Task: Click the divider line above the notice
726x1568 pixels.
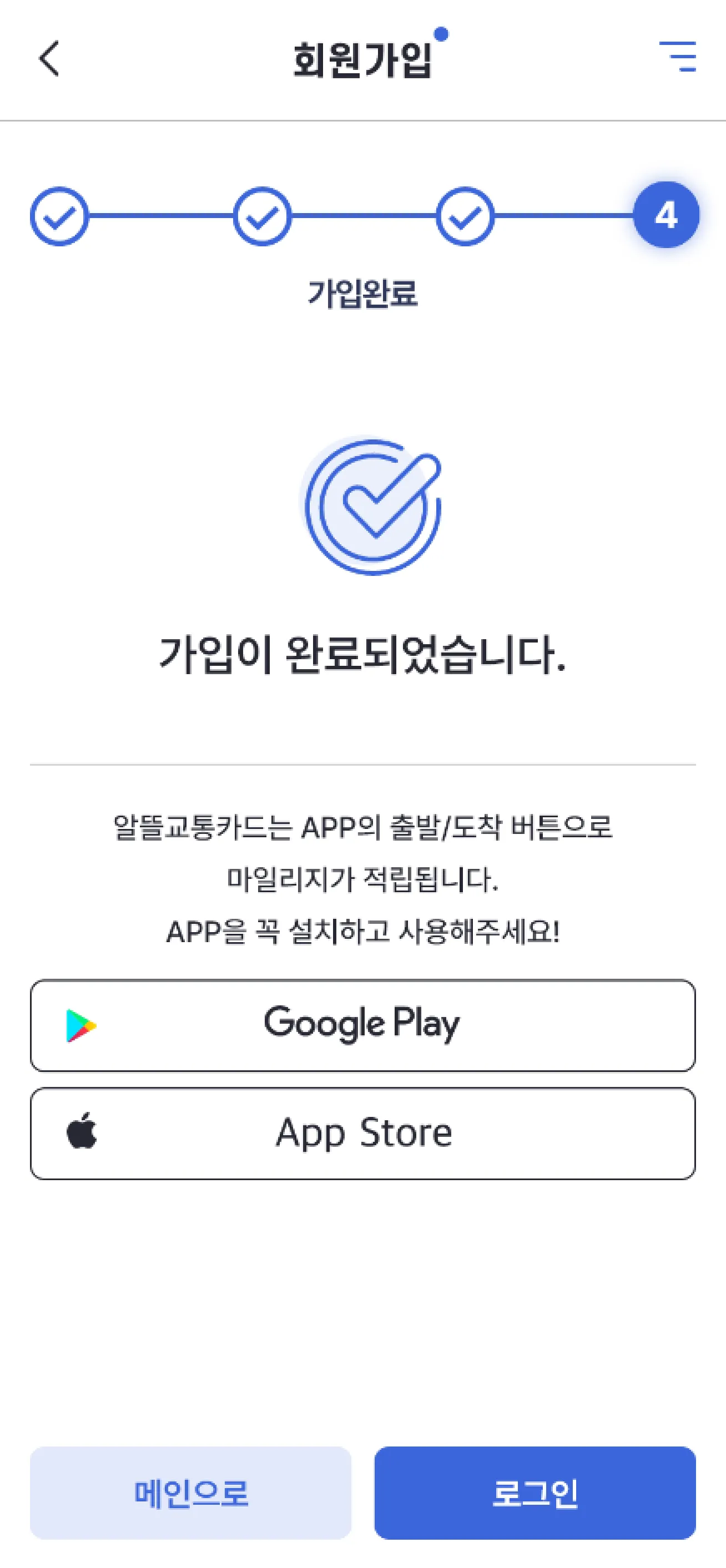Action: 363,763
